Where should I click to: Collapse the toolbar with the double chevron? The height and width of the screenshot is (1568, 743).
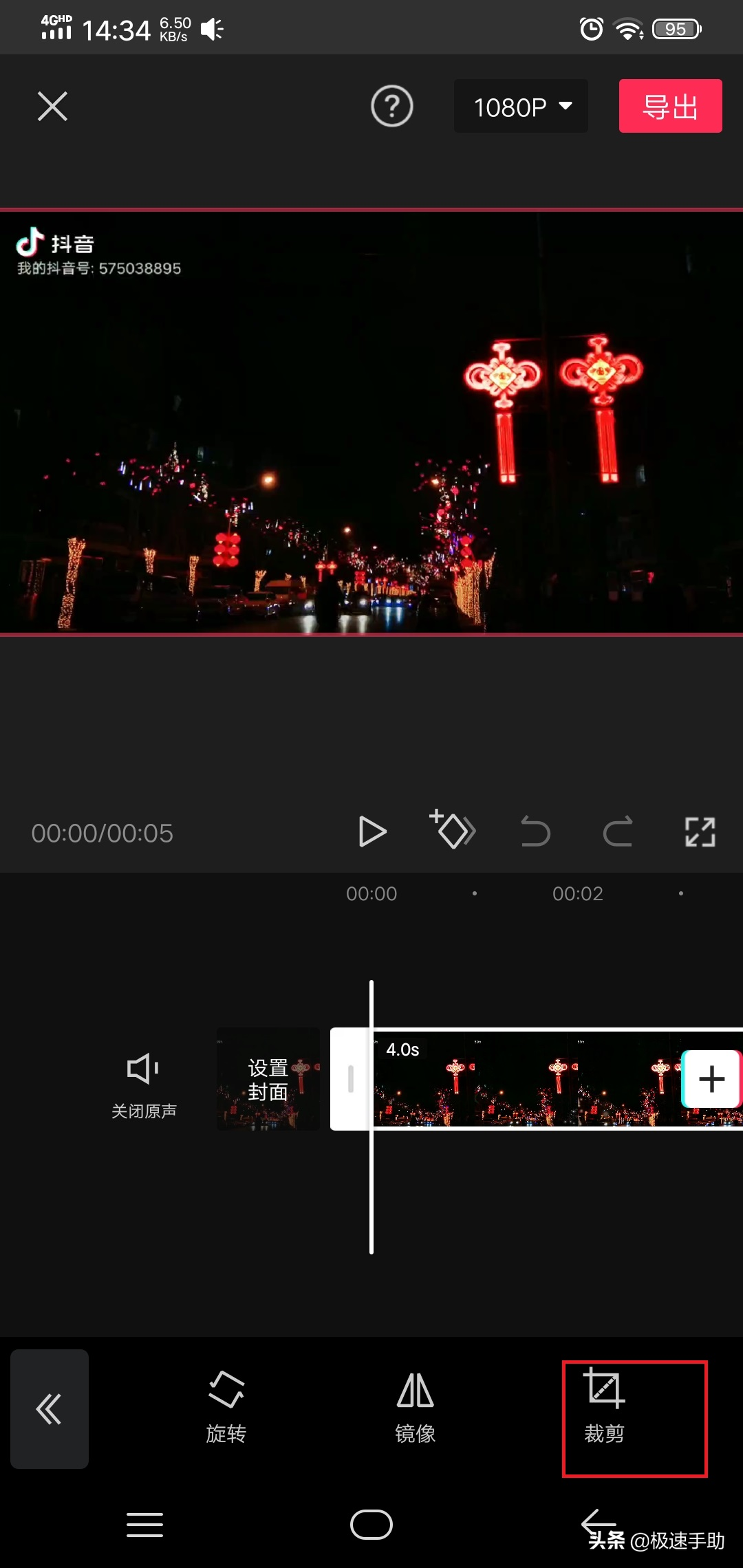point(49,1409)
